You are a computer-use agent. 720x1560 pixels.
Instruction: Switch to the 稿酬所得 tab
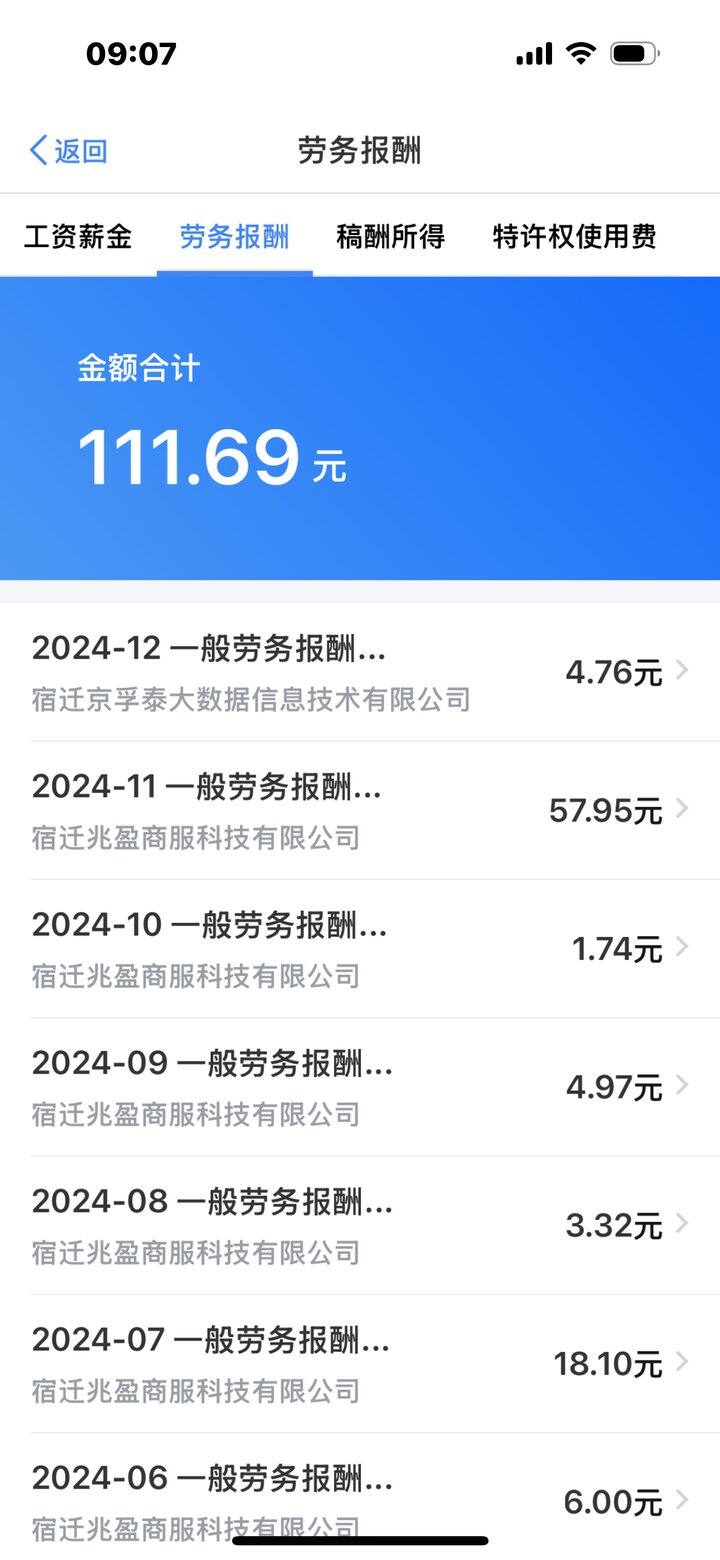coord(391,237)
